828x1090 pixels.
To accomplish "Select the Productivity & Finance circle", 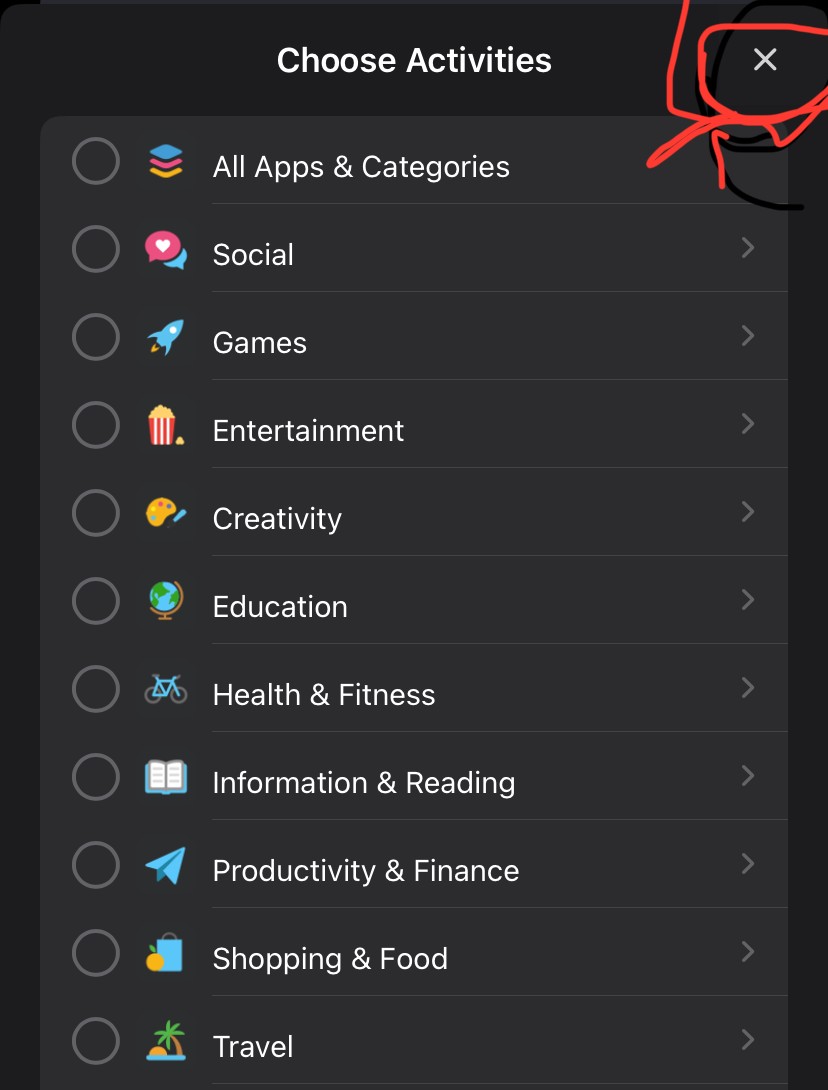I will pyautogui.click(x=96, y=865).
